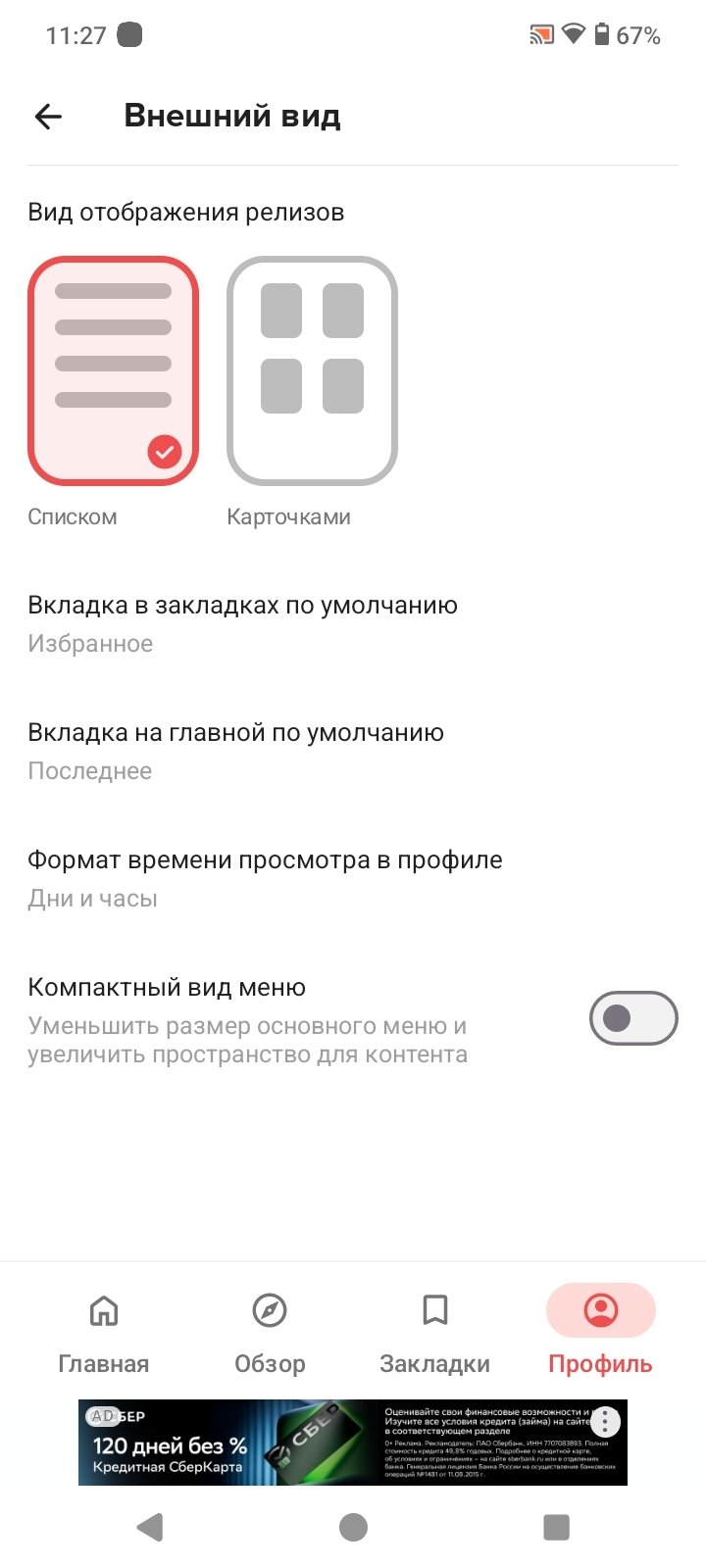Open Вкладка в закладках по умолчанию setting

243,623
